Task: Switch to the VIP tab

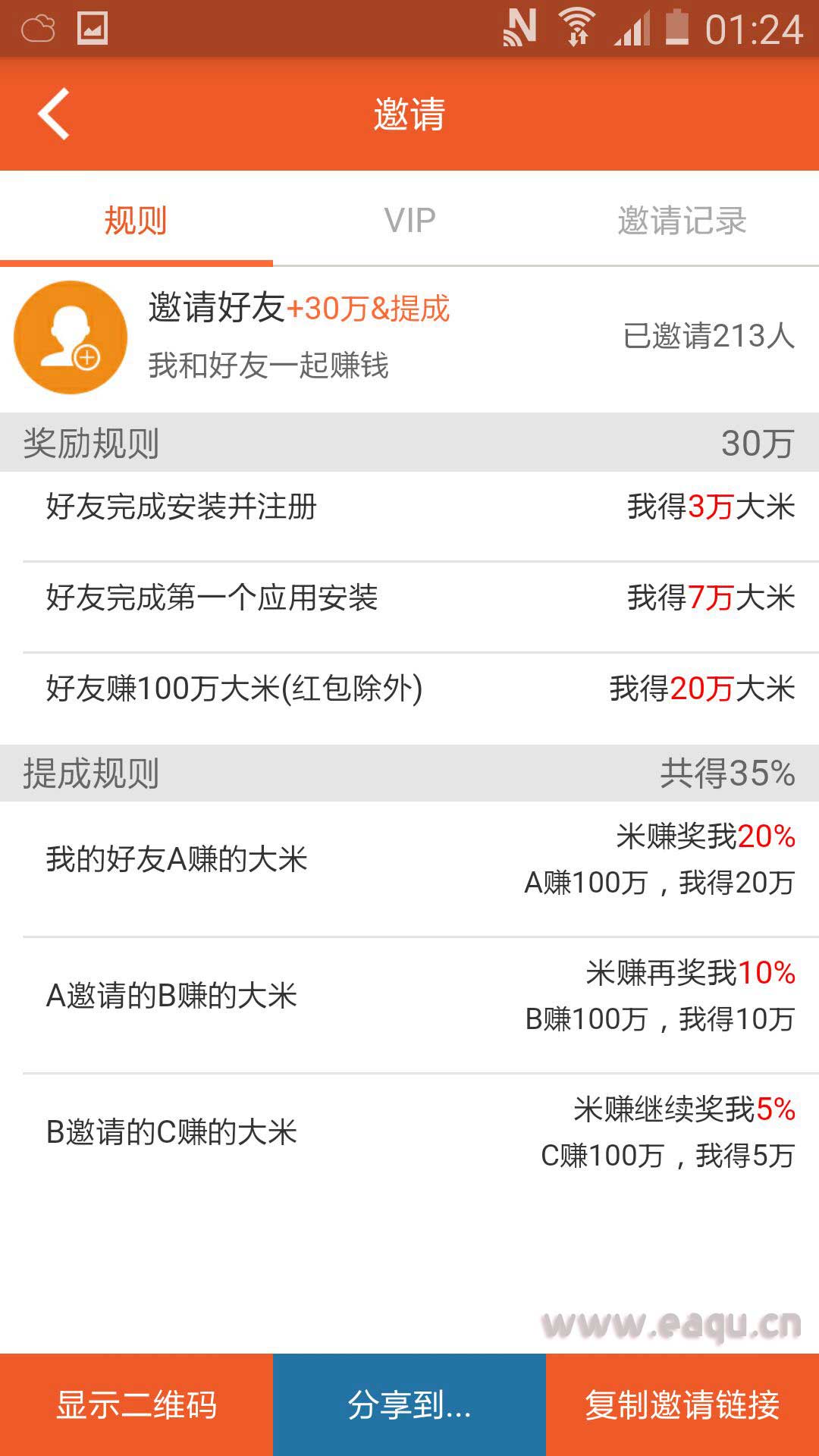Action: [409, 221]
